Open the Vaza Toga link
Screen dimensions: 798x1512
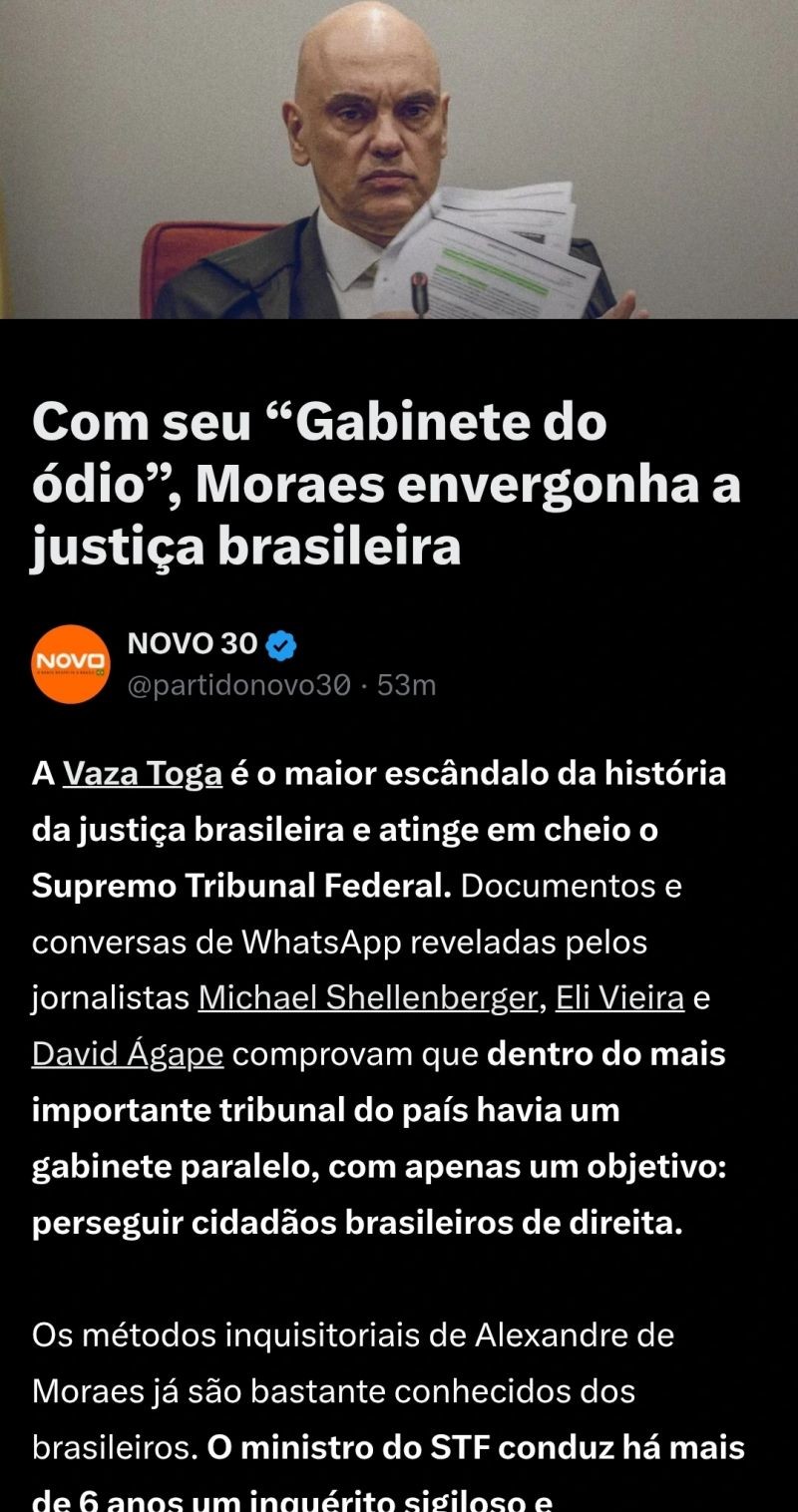[x=142, y=774]
